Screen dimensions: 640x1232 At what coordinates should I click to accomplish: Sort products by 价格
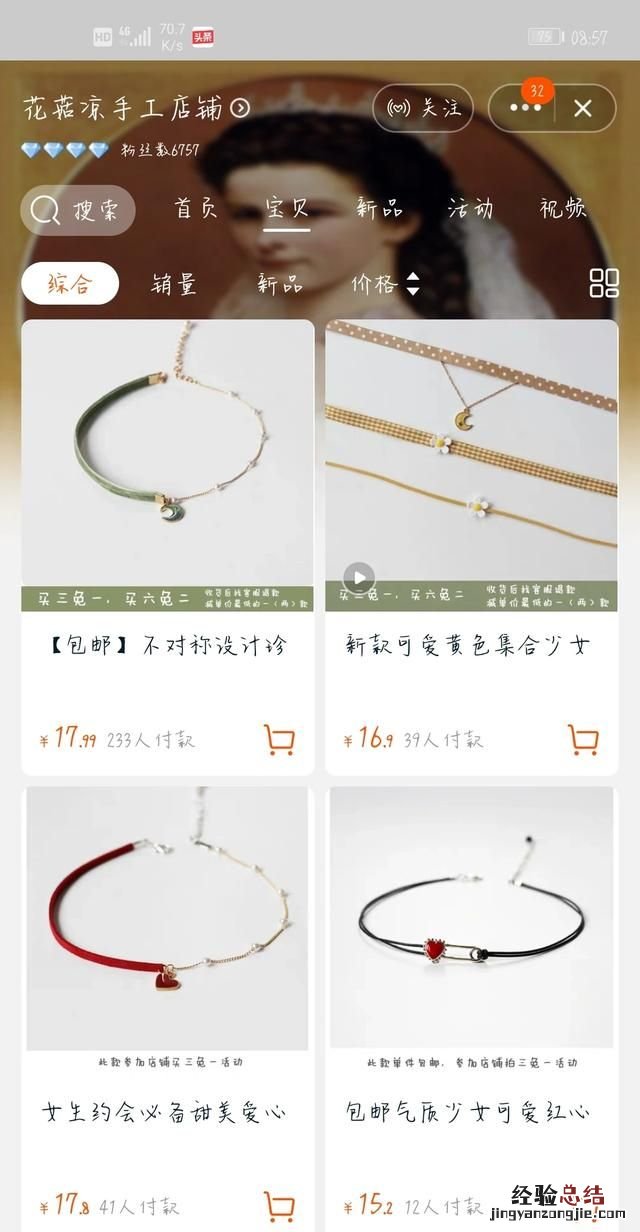pos(385,284)
